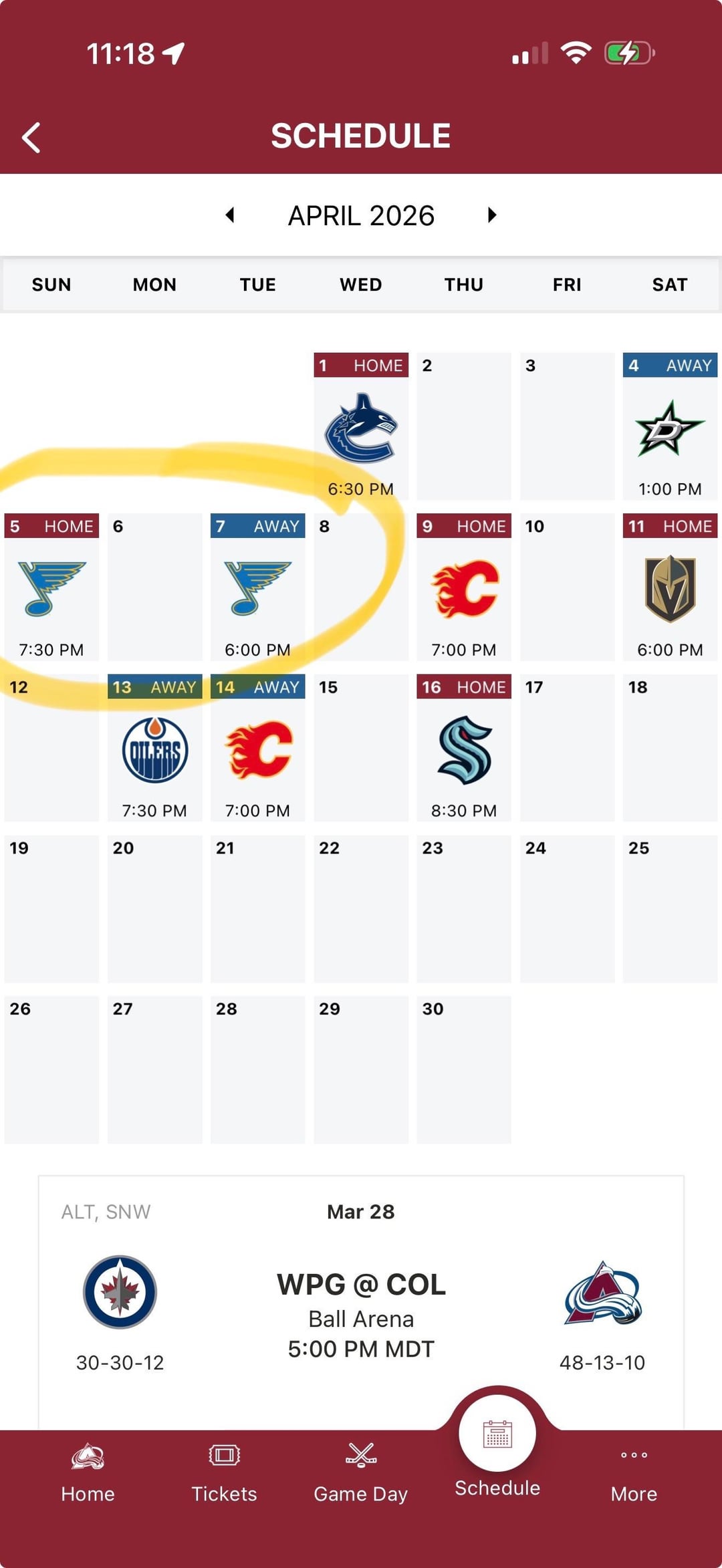Screen dimensions: 722x1568
Task: Open April 9 home game vs Flames
Action: pyautogui.click(x=464, y=588)
